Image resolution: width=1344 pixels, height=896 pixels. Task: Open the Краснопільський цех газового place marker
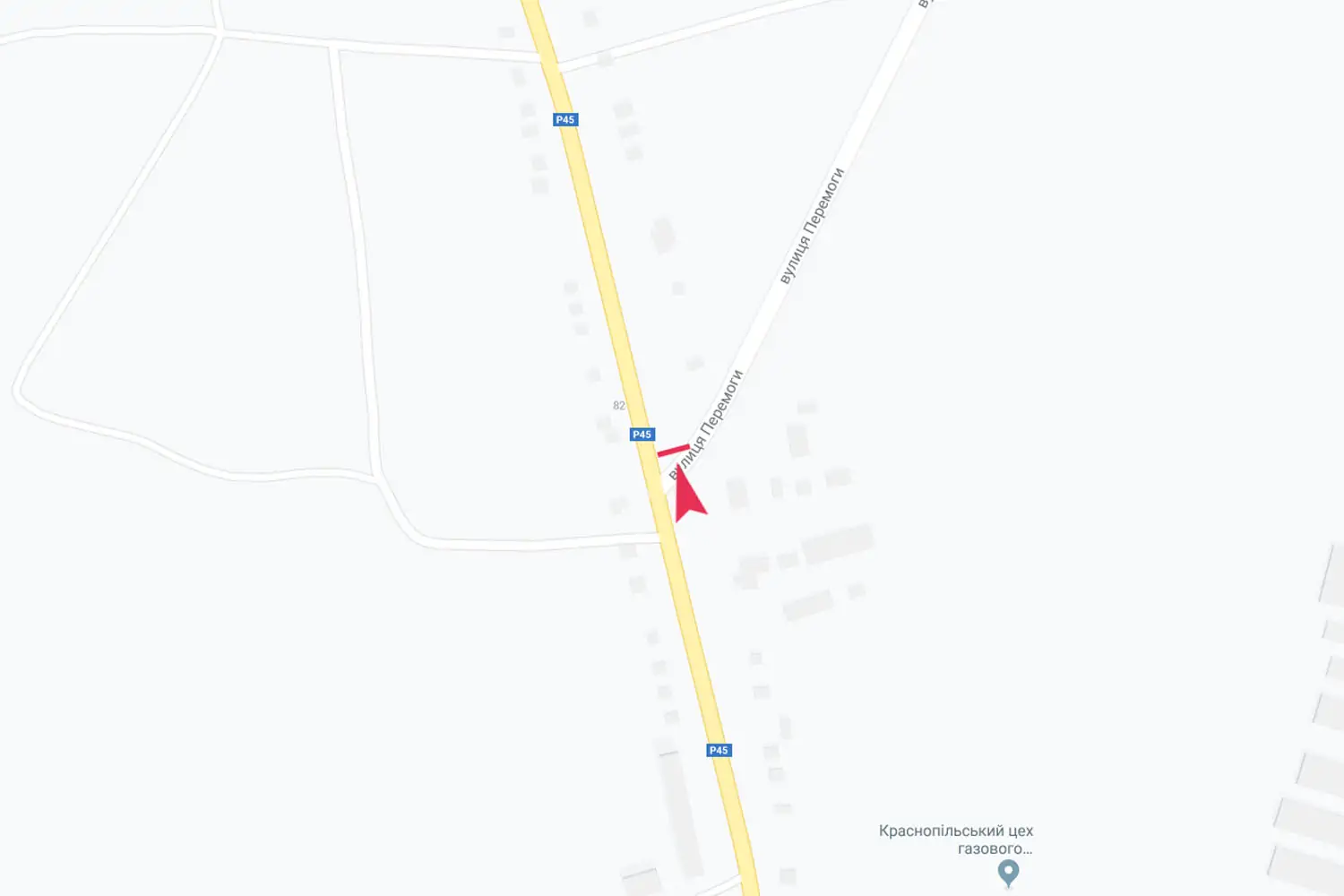[1008, 872]
